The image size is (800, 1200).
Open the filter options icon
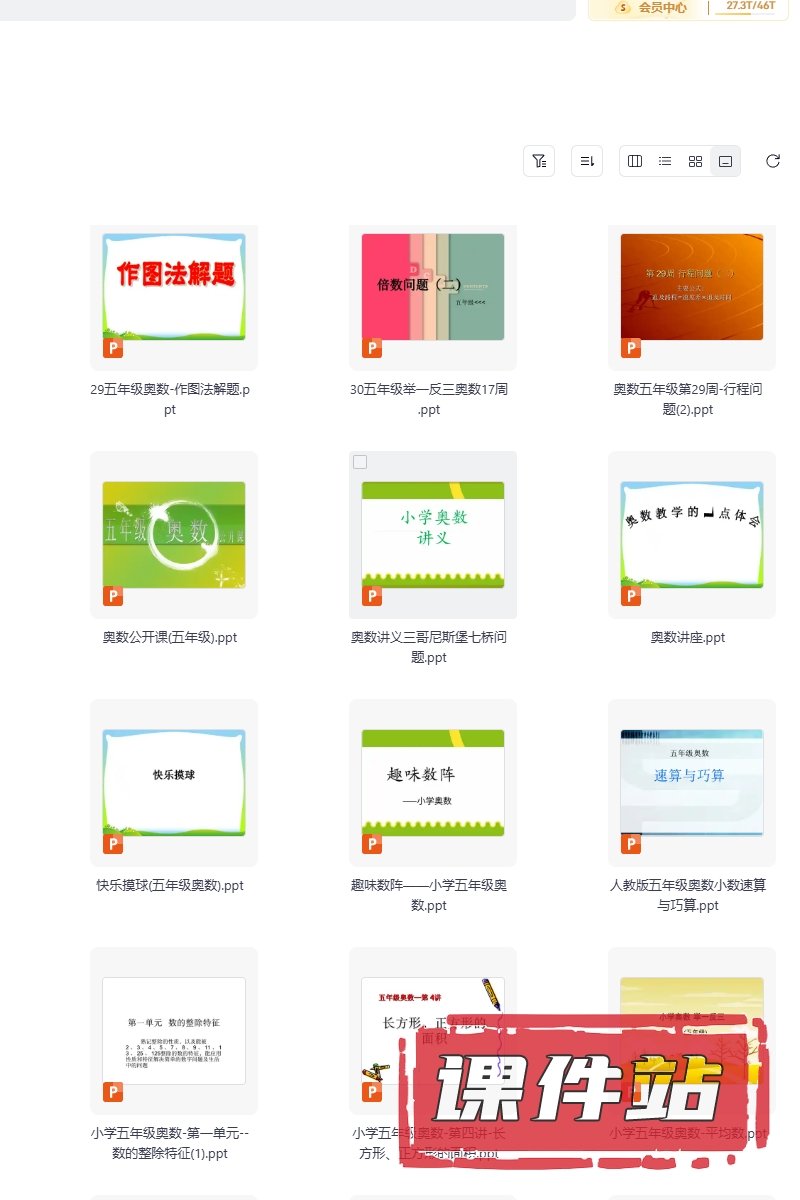539,161
